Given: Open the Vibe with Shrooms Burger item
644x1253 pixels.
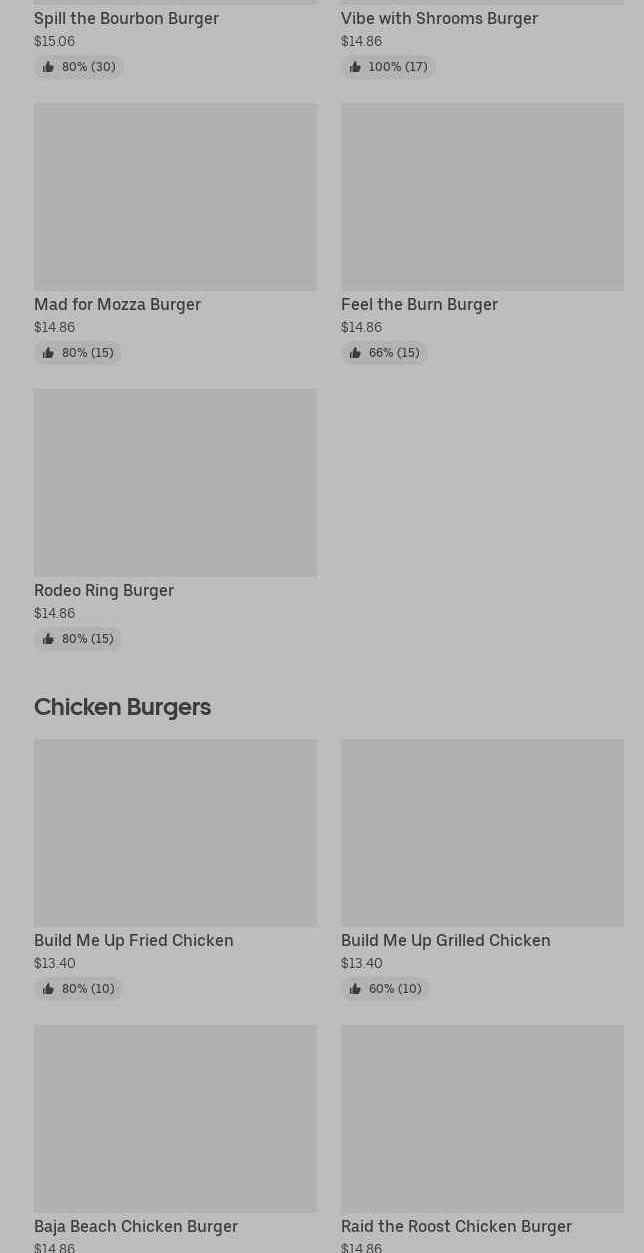Looking at the screenshot, I should 439,18.
